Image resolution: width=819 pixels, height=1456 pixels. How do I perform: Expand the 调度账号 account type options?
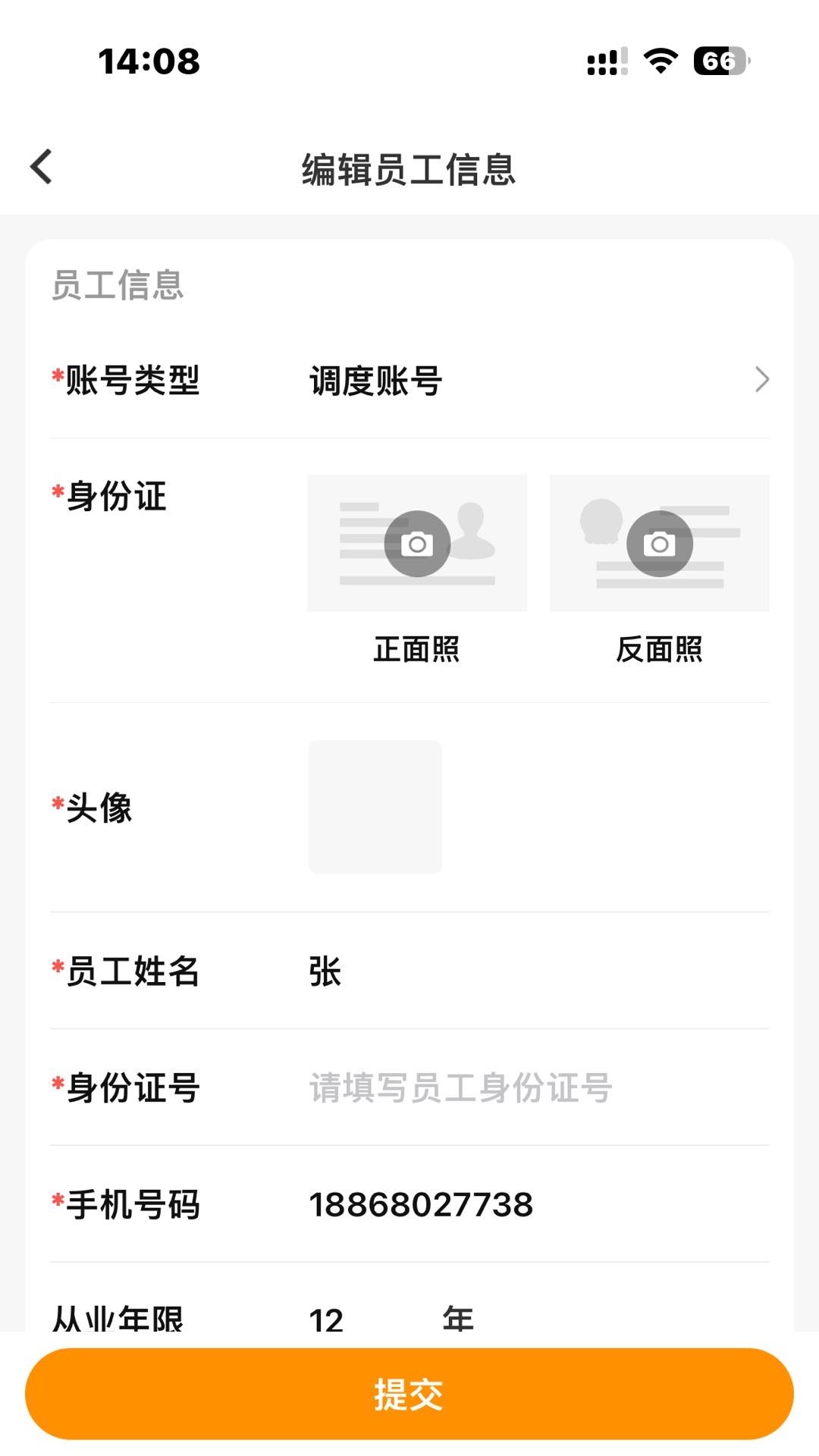pos(375,383)
